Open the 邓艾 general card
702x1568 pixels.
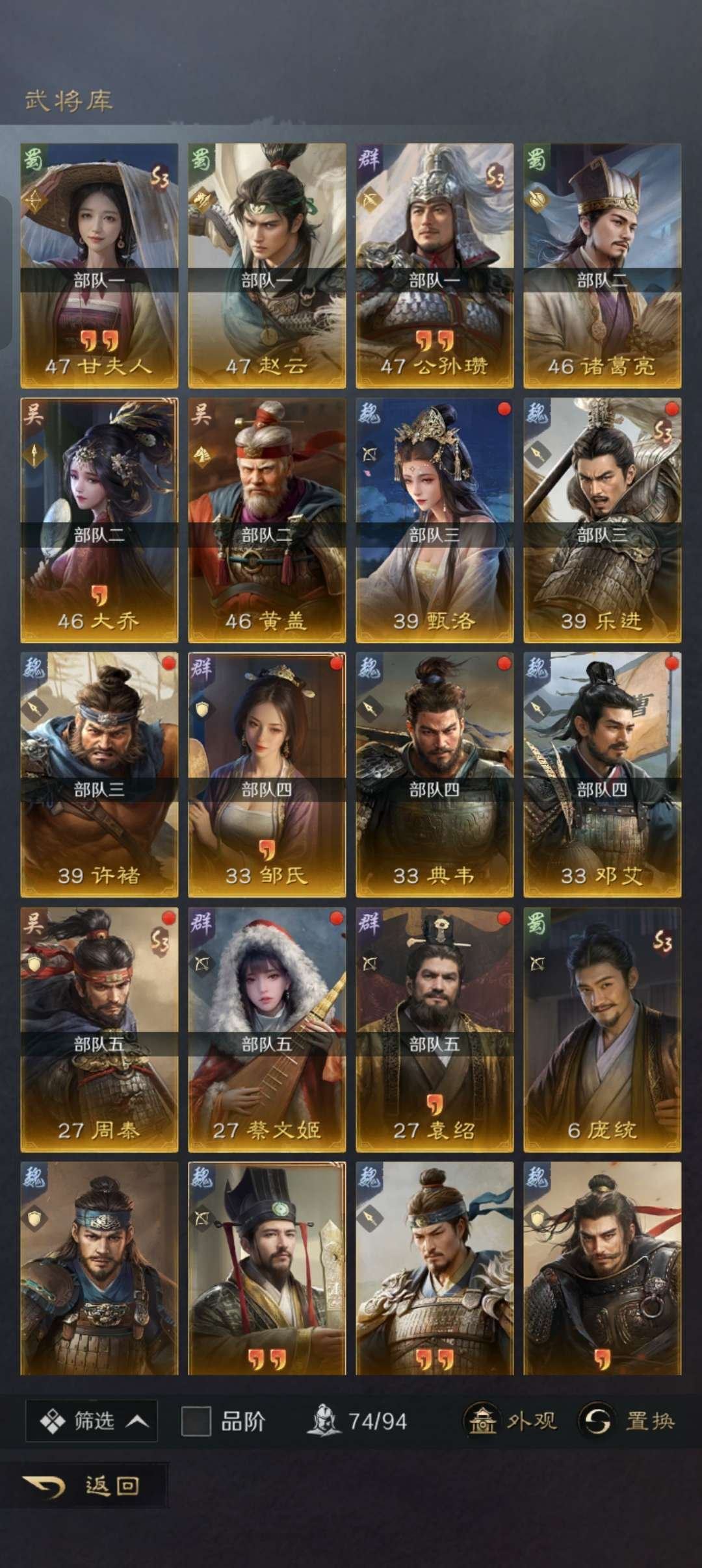(602, 774)
